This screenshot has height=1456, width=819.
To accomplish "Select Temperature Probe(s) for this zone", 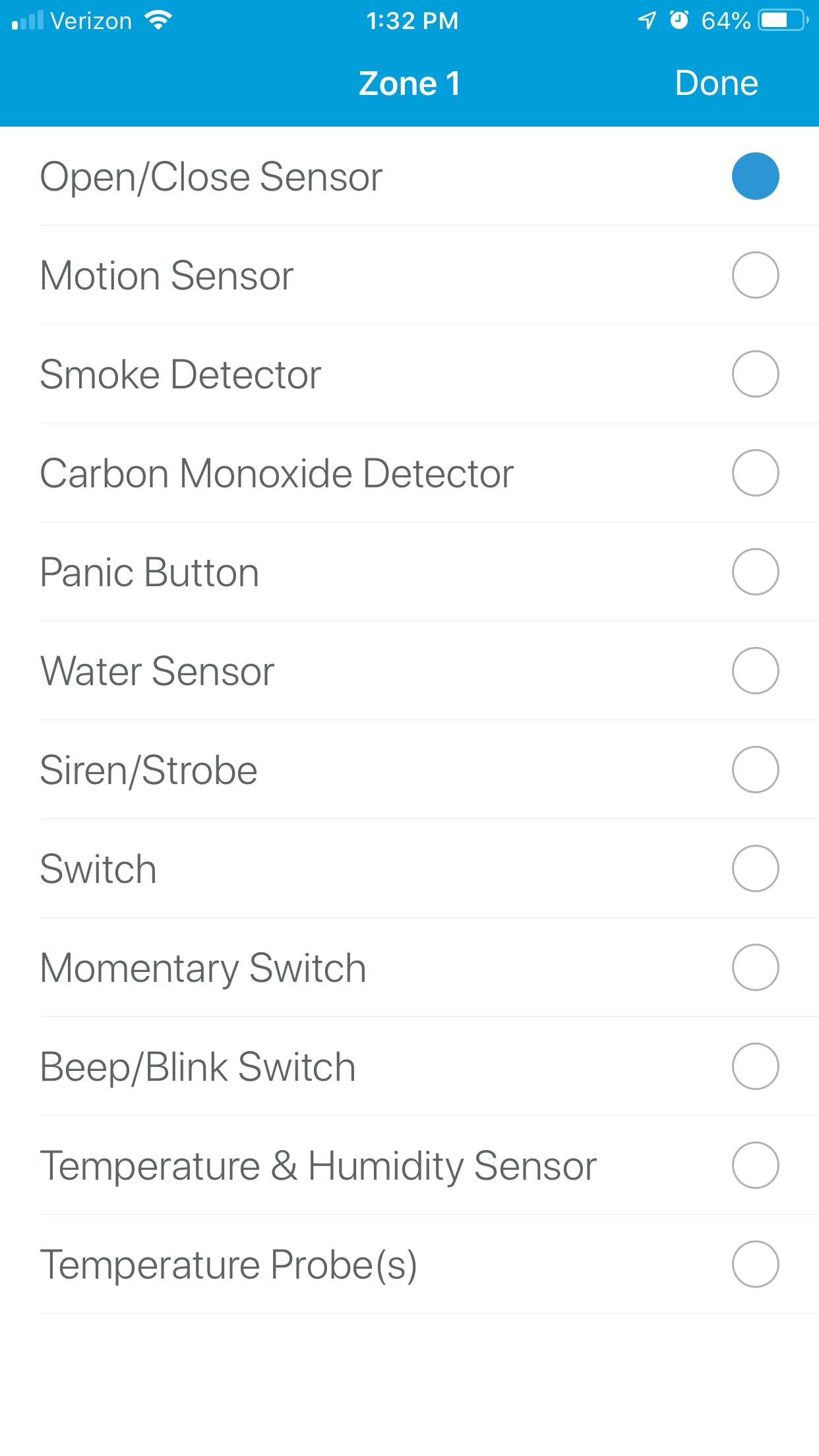I will tap(755, 1264).
